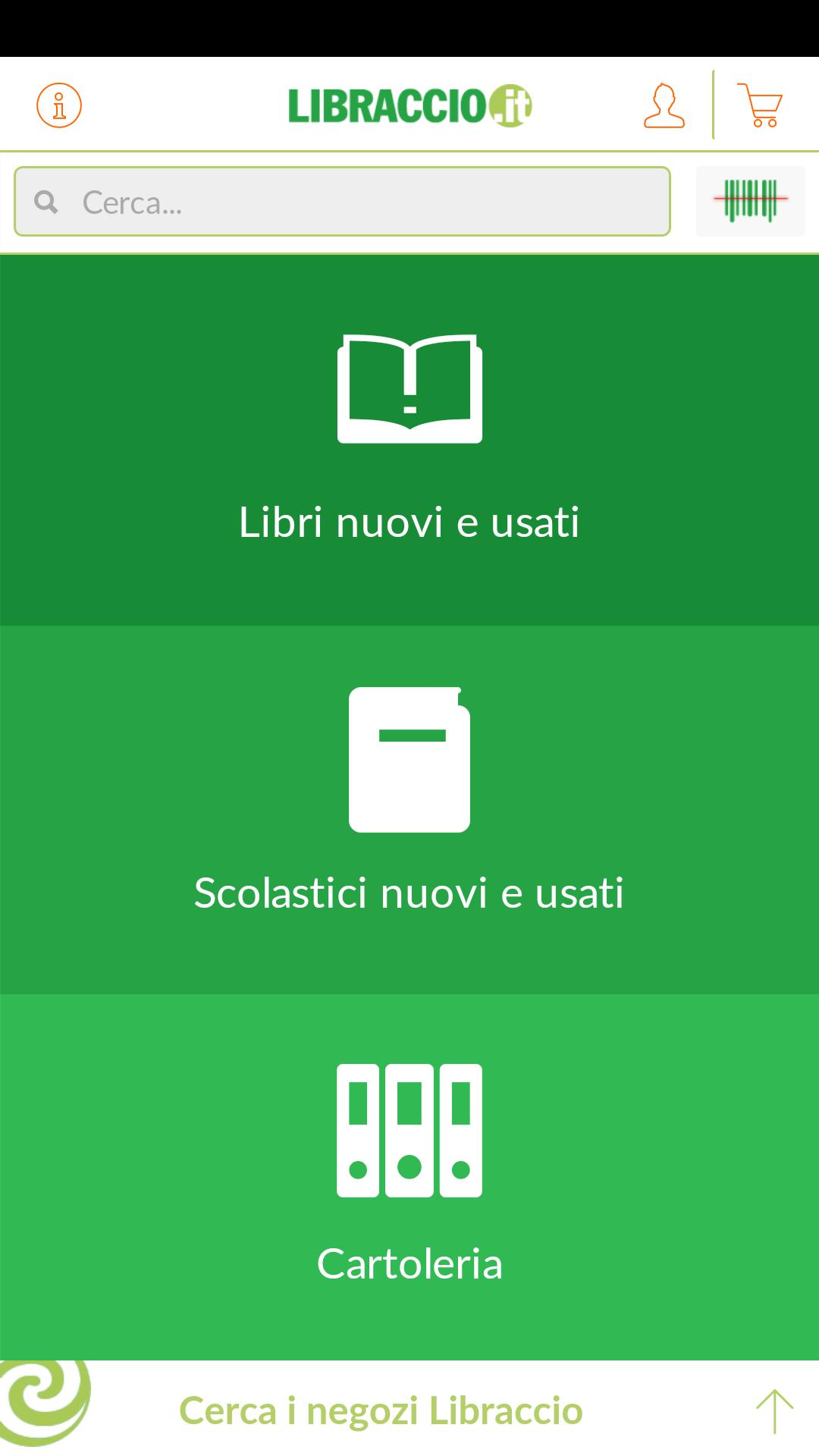Scan a book with the barcode scanner icon
Viewport: 819px width, 1456px height.
tap(749, 201)
